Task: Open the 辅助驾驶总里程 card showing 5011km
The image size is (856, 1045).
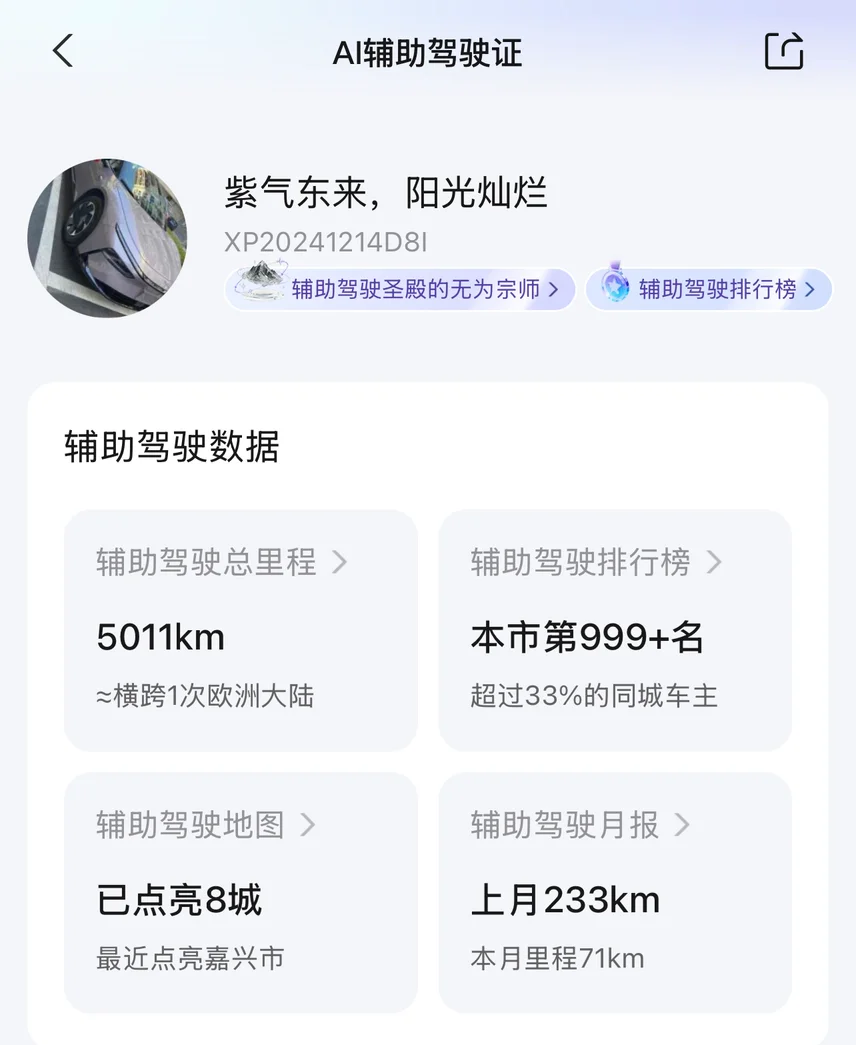Action: coord(241,630)
